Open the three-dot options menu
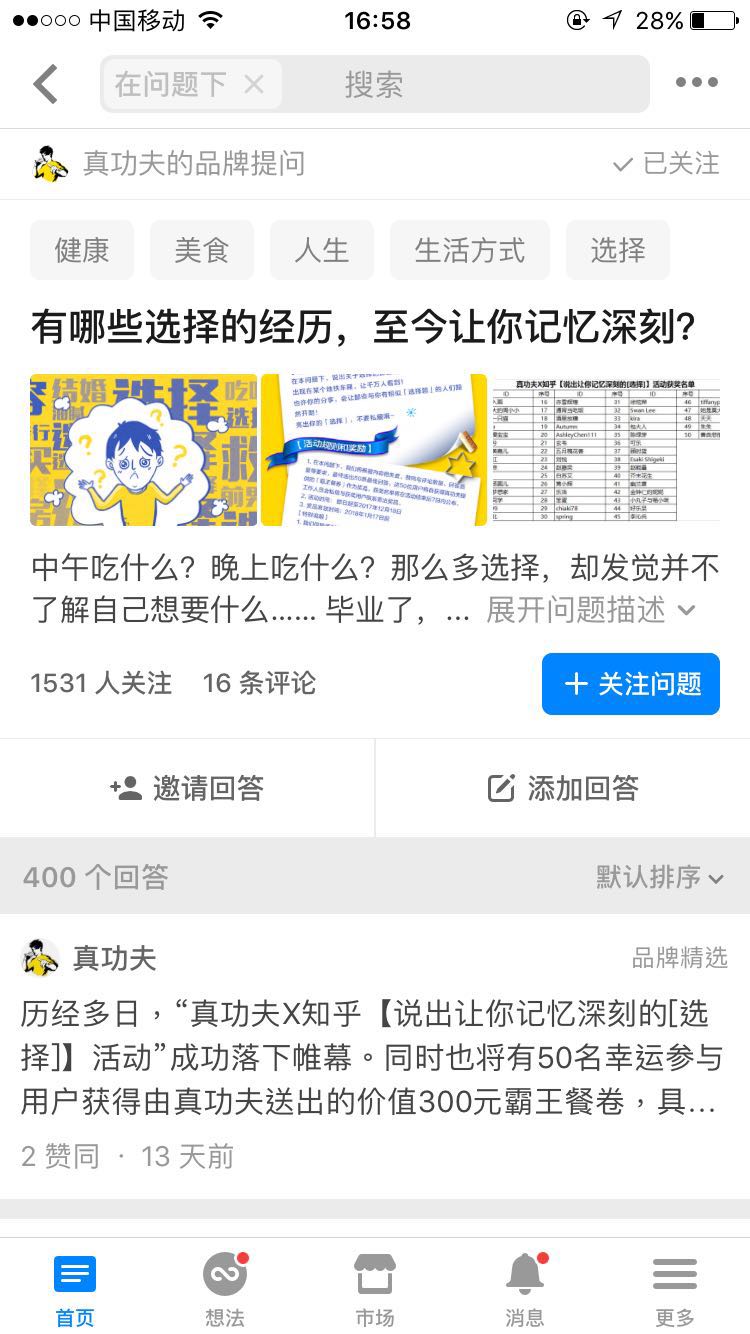 (697, 84)
